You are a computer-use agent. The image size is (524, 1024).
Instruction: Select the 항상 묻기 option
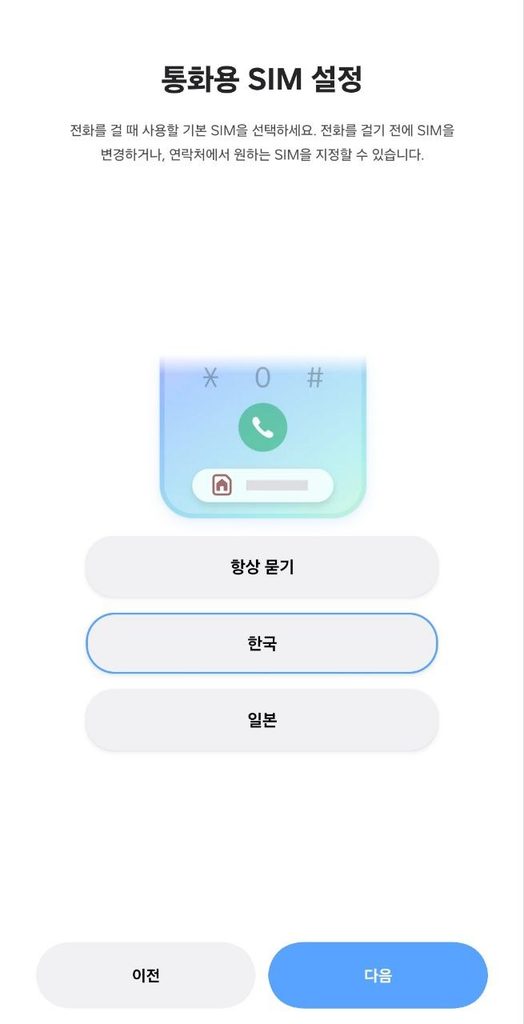(262, 567)
